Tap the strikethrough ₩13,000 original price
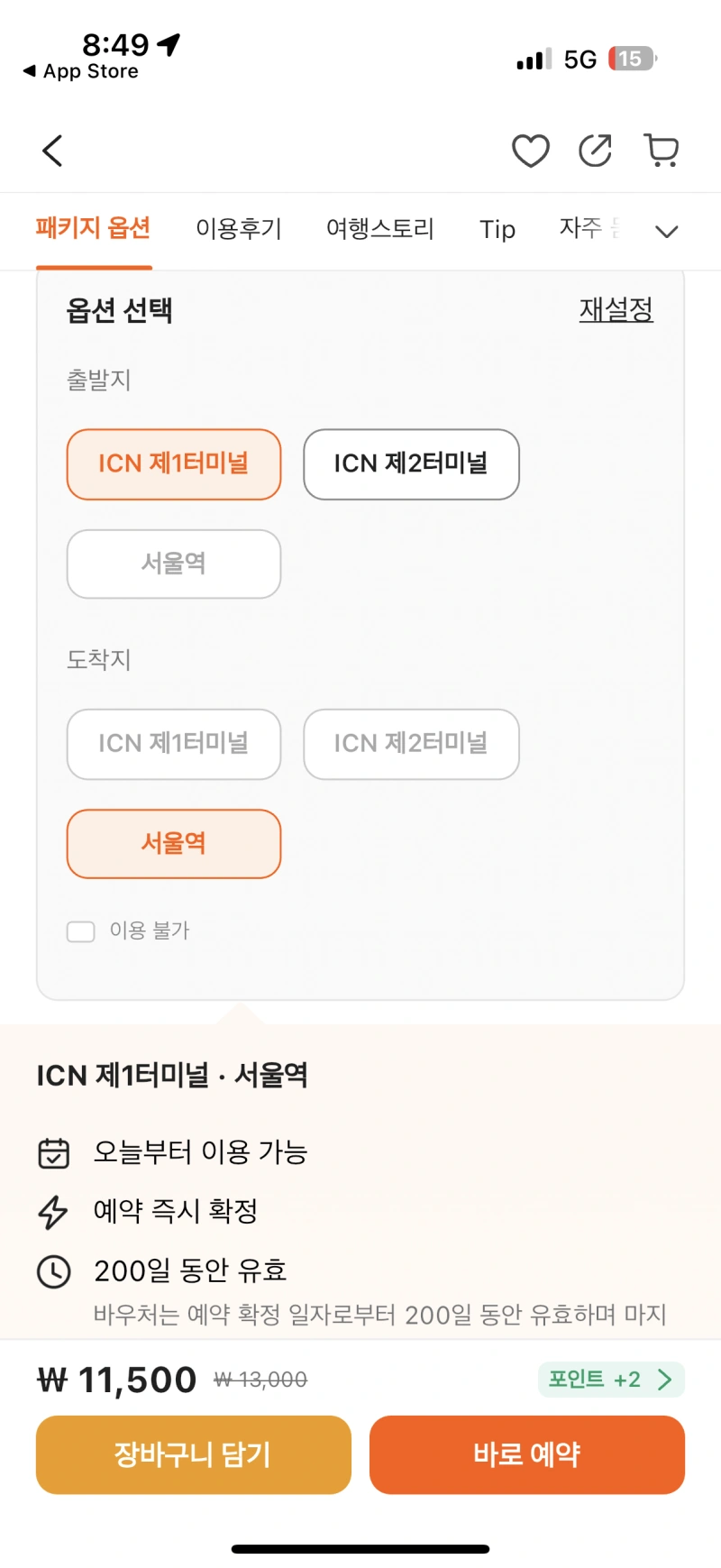 (x=260, y=1379)
